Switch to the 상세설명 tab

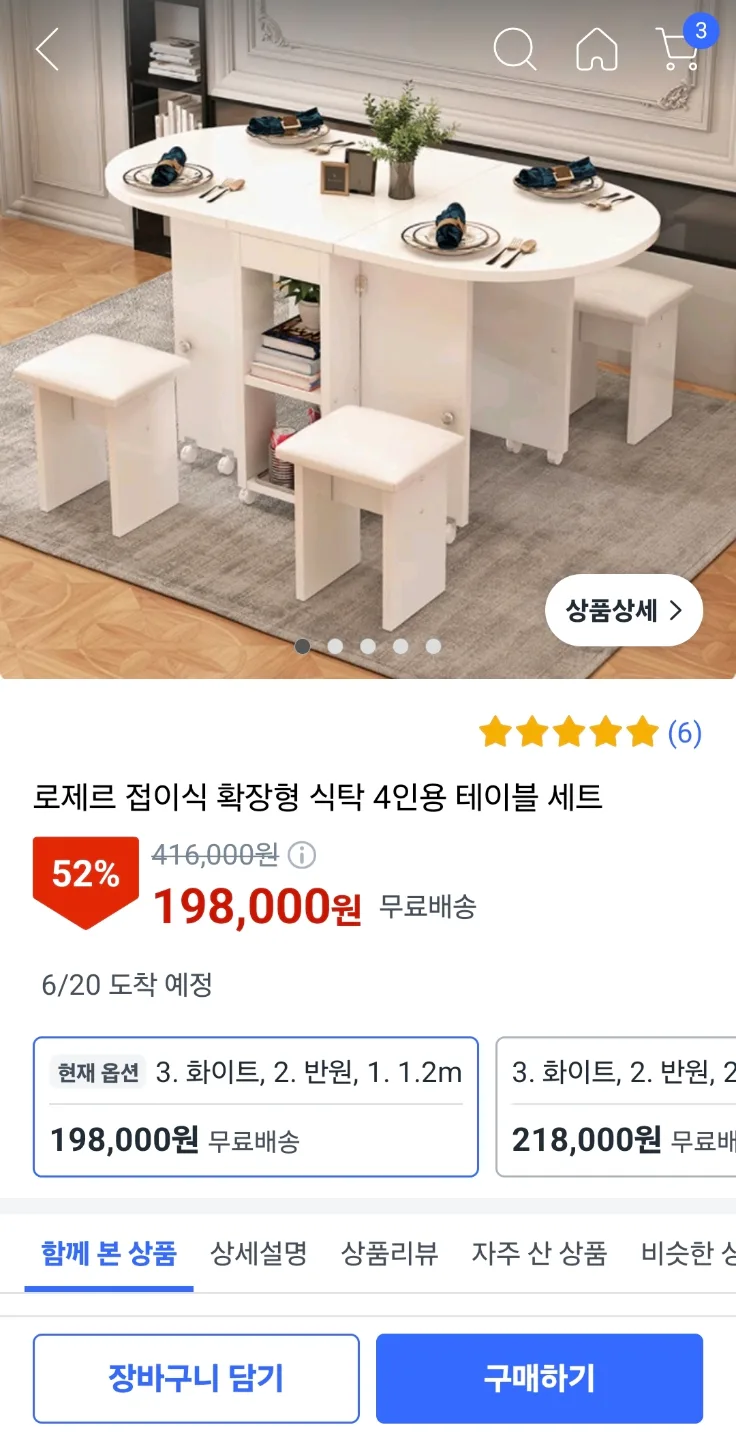[259, 1253]
